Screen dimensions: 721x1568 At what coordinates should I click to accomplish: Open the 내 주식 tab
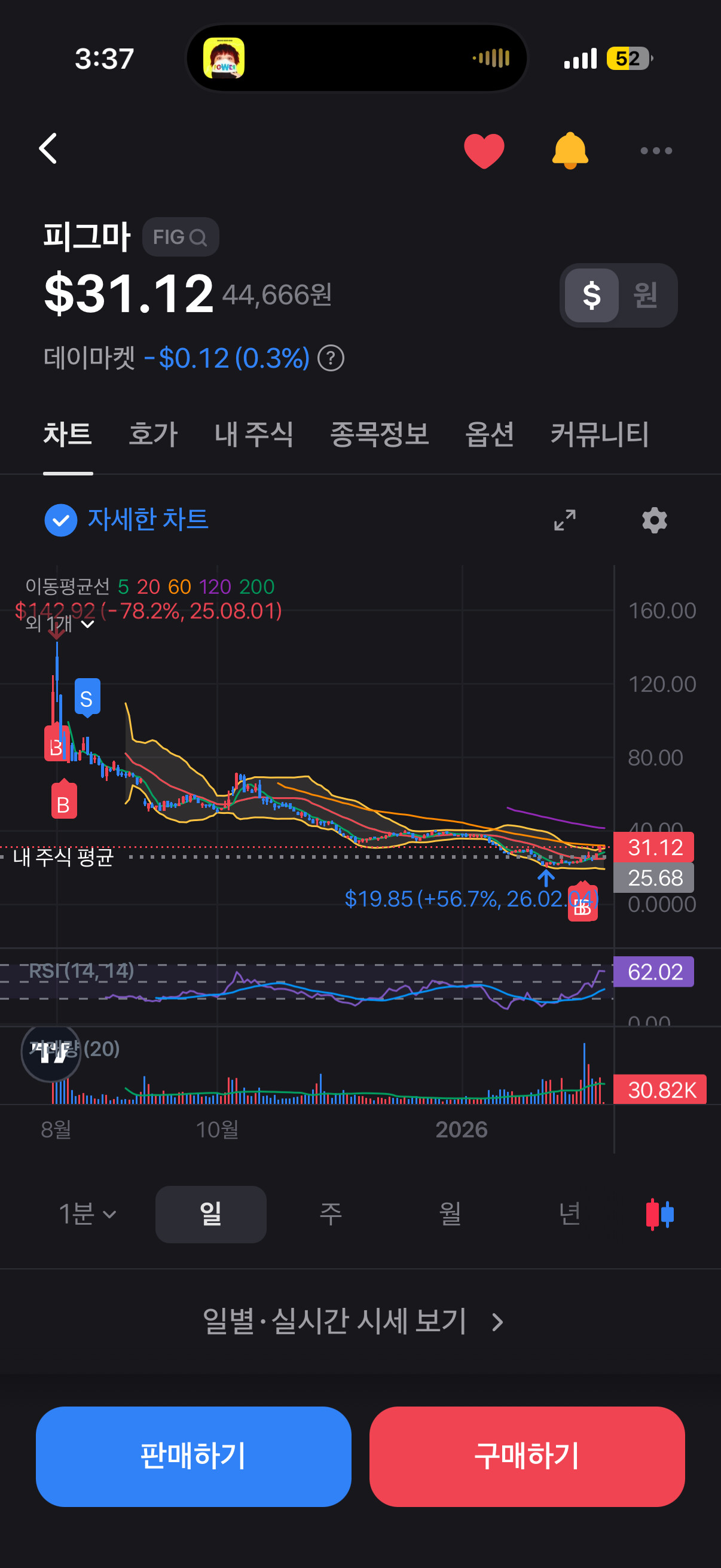(x=253, y=435)
